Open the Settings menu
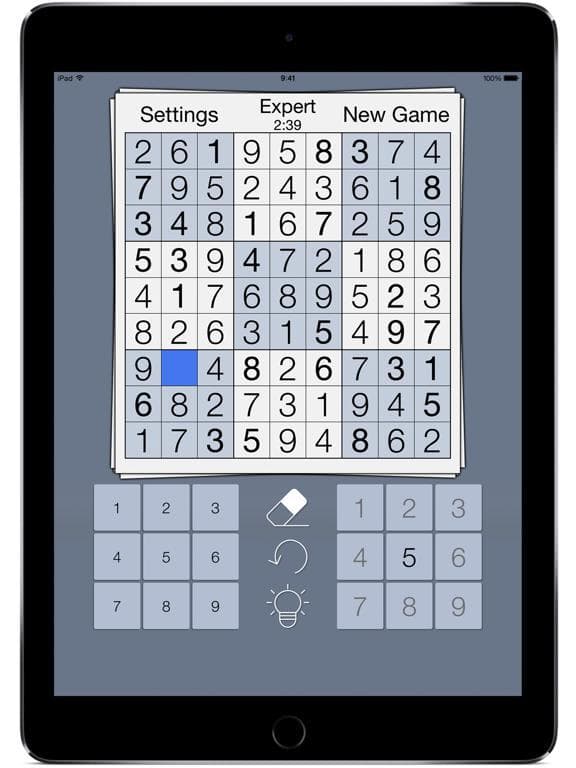The width and height of the screenshot is (576, 768). [x=179, y=115]
